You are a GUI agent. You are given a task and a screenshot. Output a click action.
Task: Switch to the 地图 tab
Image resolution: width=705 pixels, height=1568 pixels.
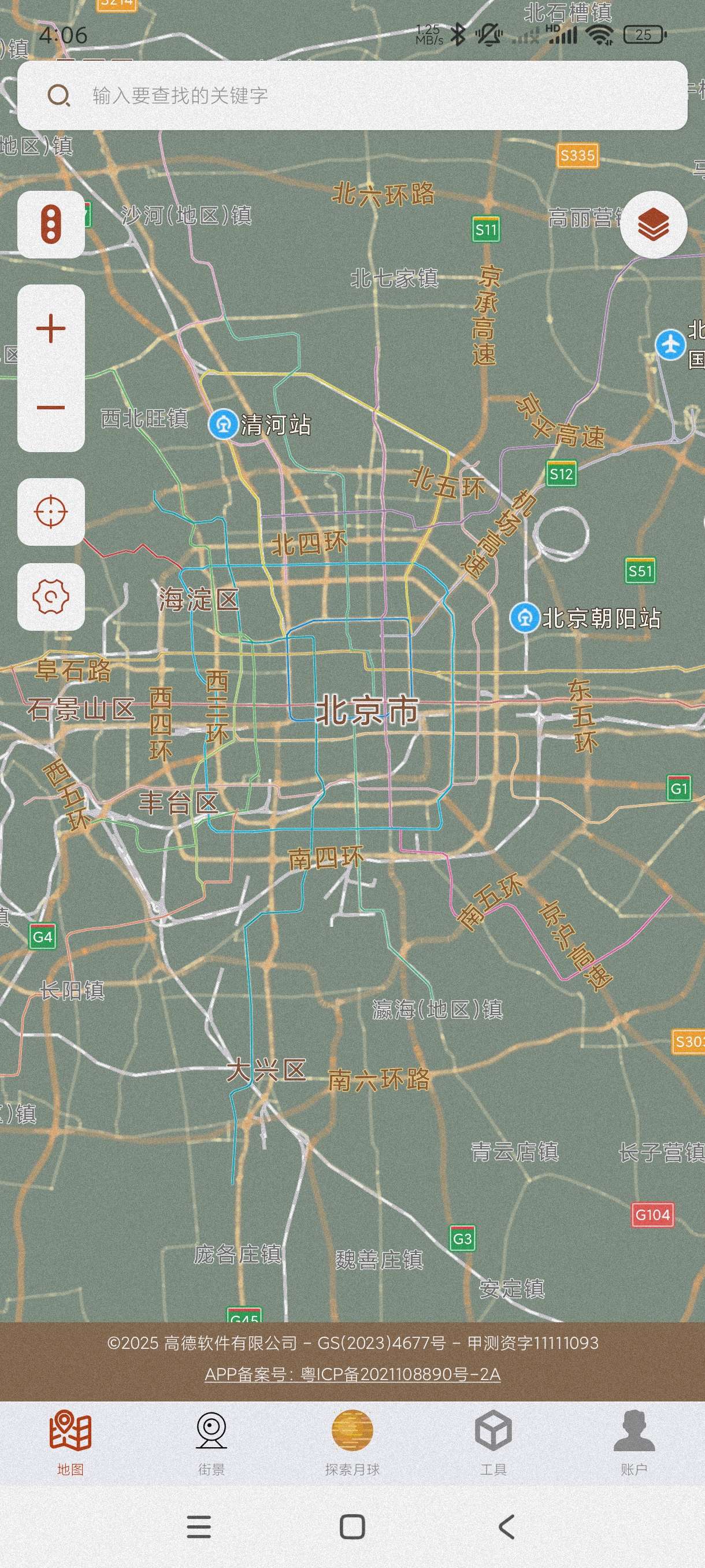pos(70,1443)
